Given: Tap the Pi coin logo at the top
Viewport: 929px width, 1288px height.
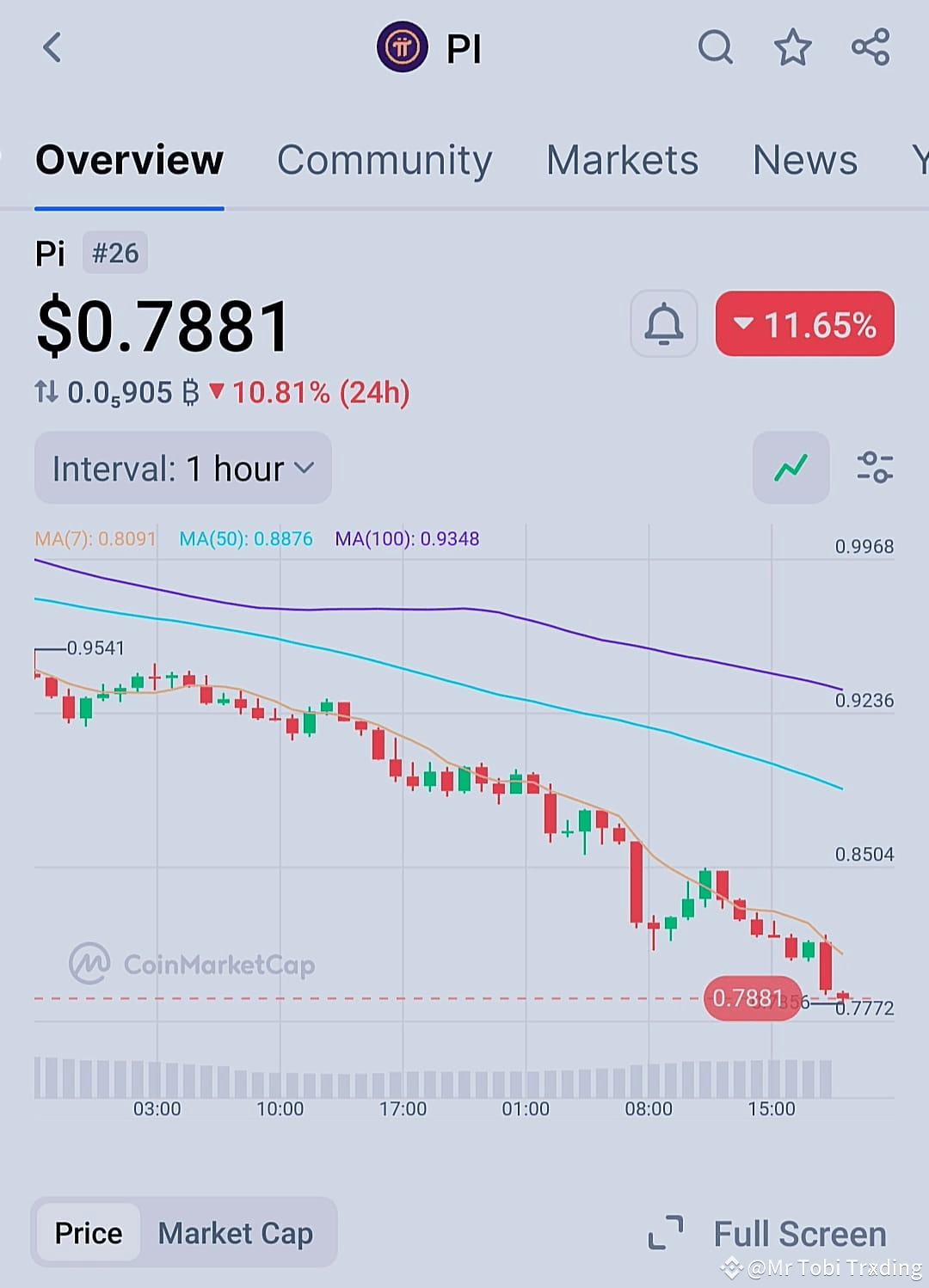Looking at the screenshot, I should point(403,48).
